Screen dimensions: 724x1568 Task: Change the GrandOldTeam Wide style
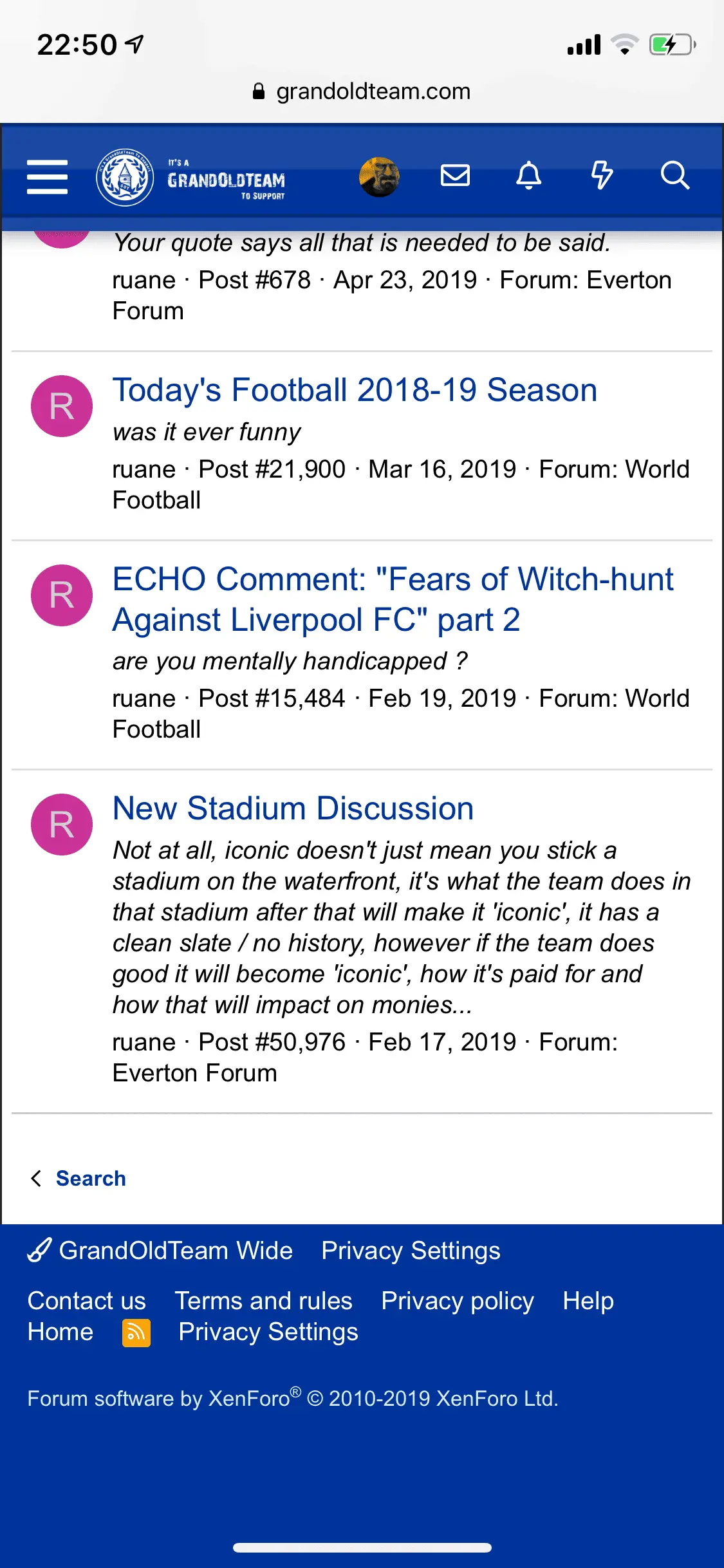(161, 1250)
